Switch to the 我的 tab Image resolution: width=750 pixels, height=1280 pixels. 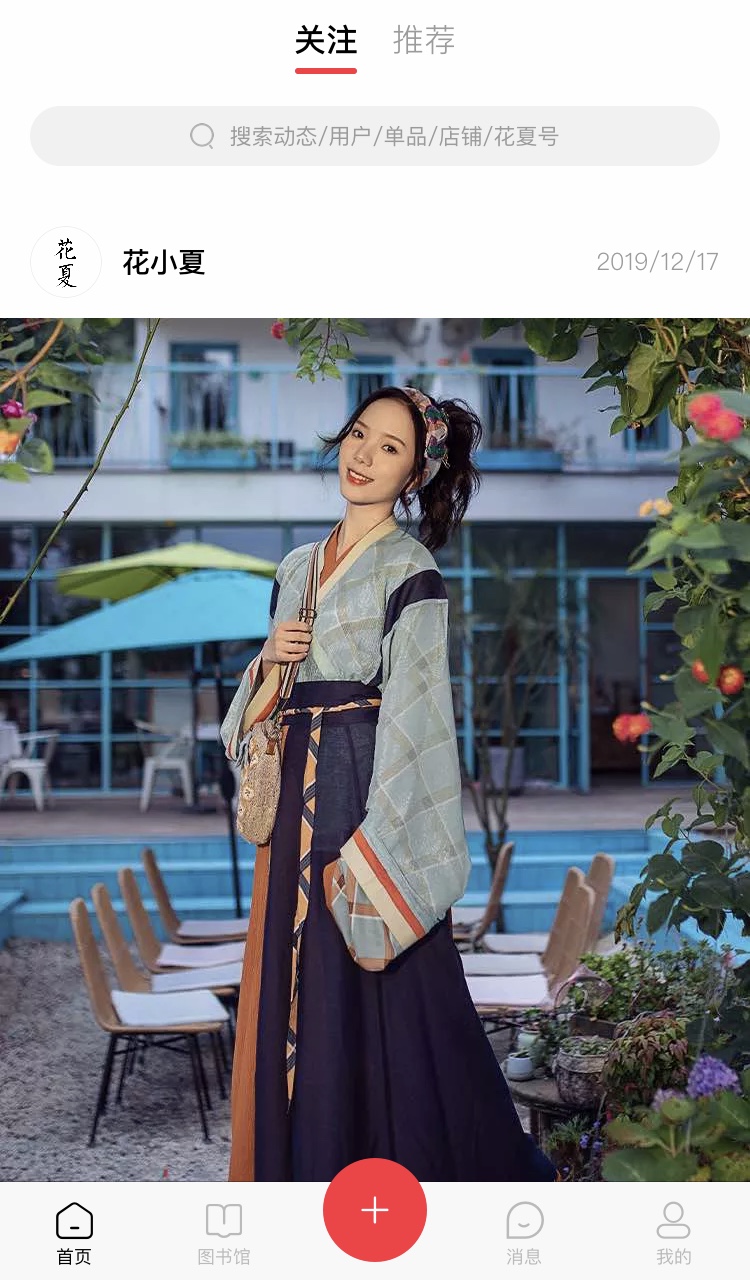(673, 1233)
